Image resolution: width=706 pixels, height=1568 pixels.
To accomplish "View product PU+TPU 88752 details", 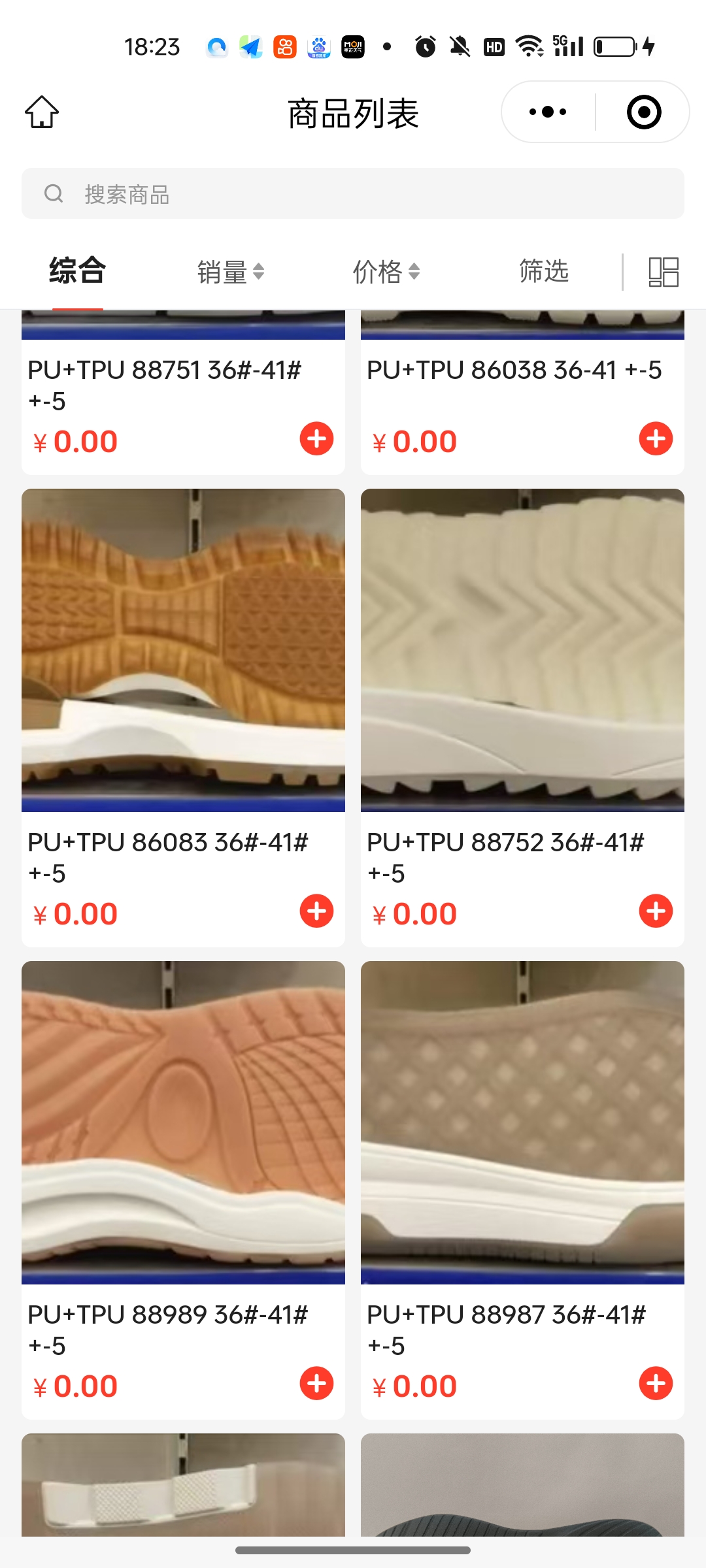I will (x=522, y=650).
